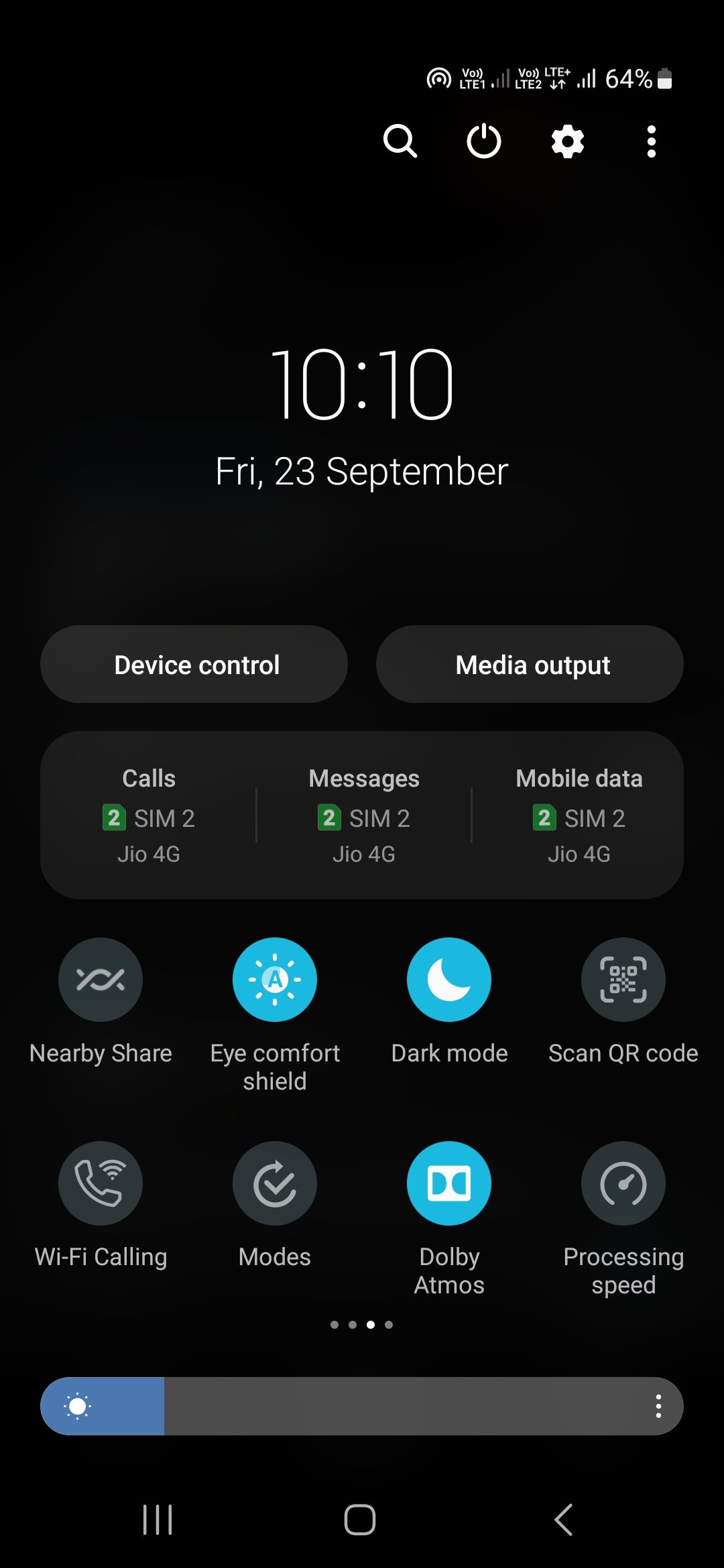Tap Messages SIM 2 entry

(x=363, y=818)
